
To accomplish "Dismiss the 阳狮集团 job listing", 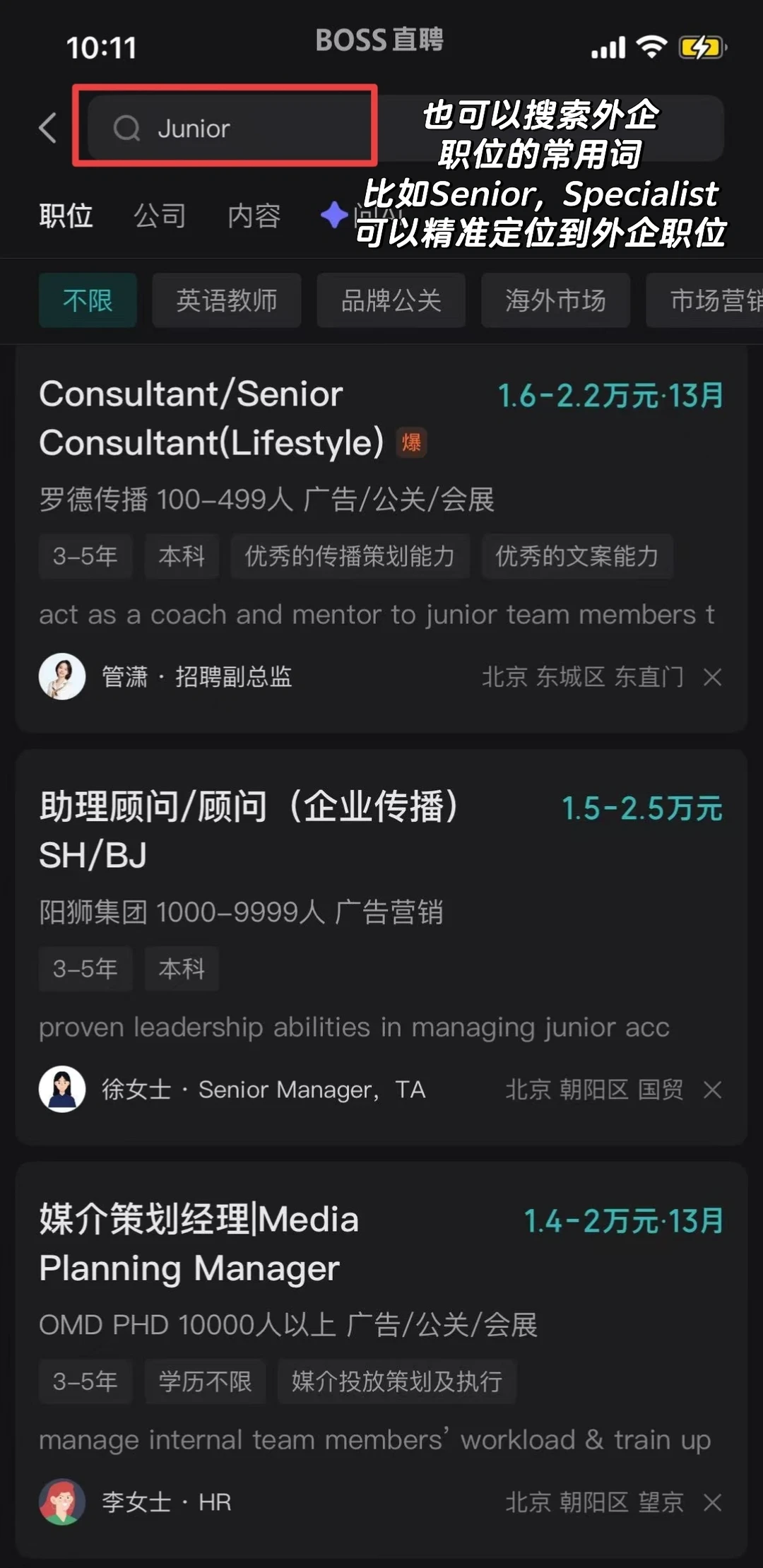I will [712, 1090].
